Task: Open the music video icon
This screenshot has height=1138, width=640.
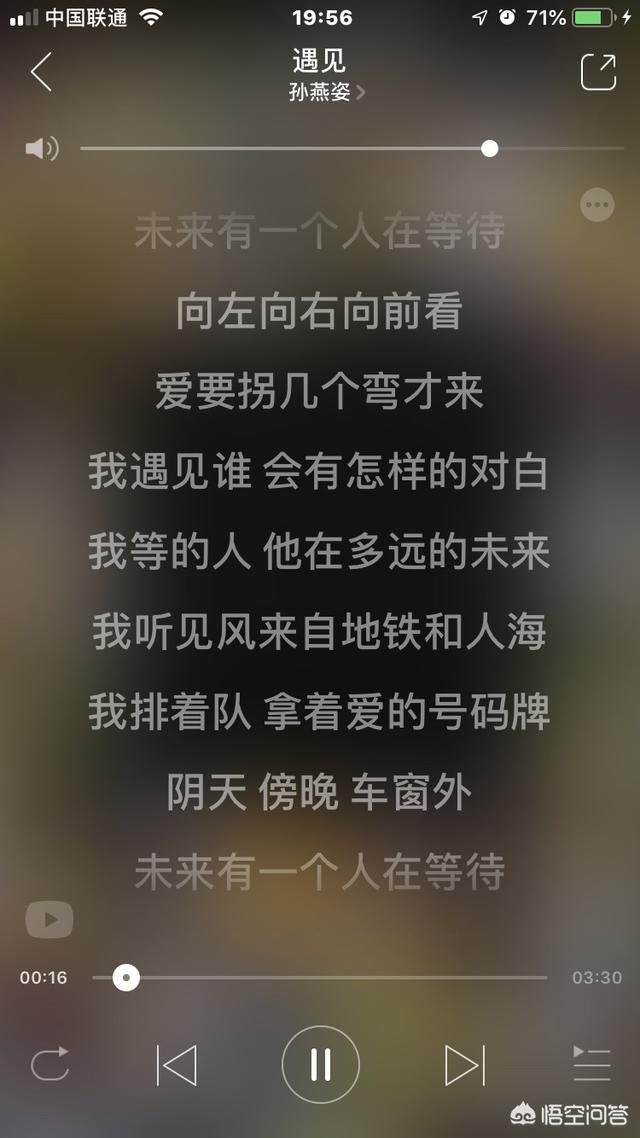Action: [x=49, y=920]
